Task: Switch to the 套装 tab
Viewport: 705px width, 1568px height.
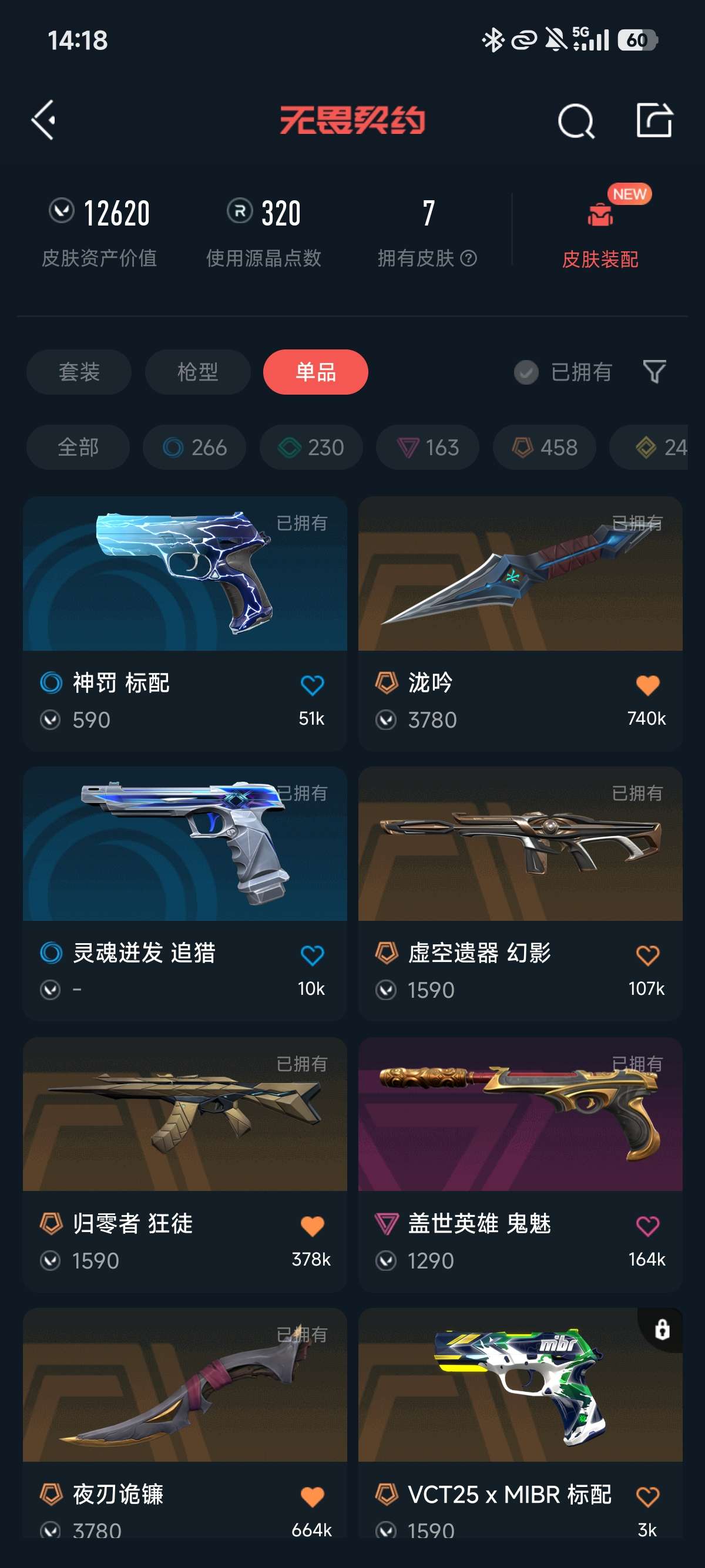Action: coord(79,371)
